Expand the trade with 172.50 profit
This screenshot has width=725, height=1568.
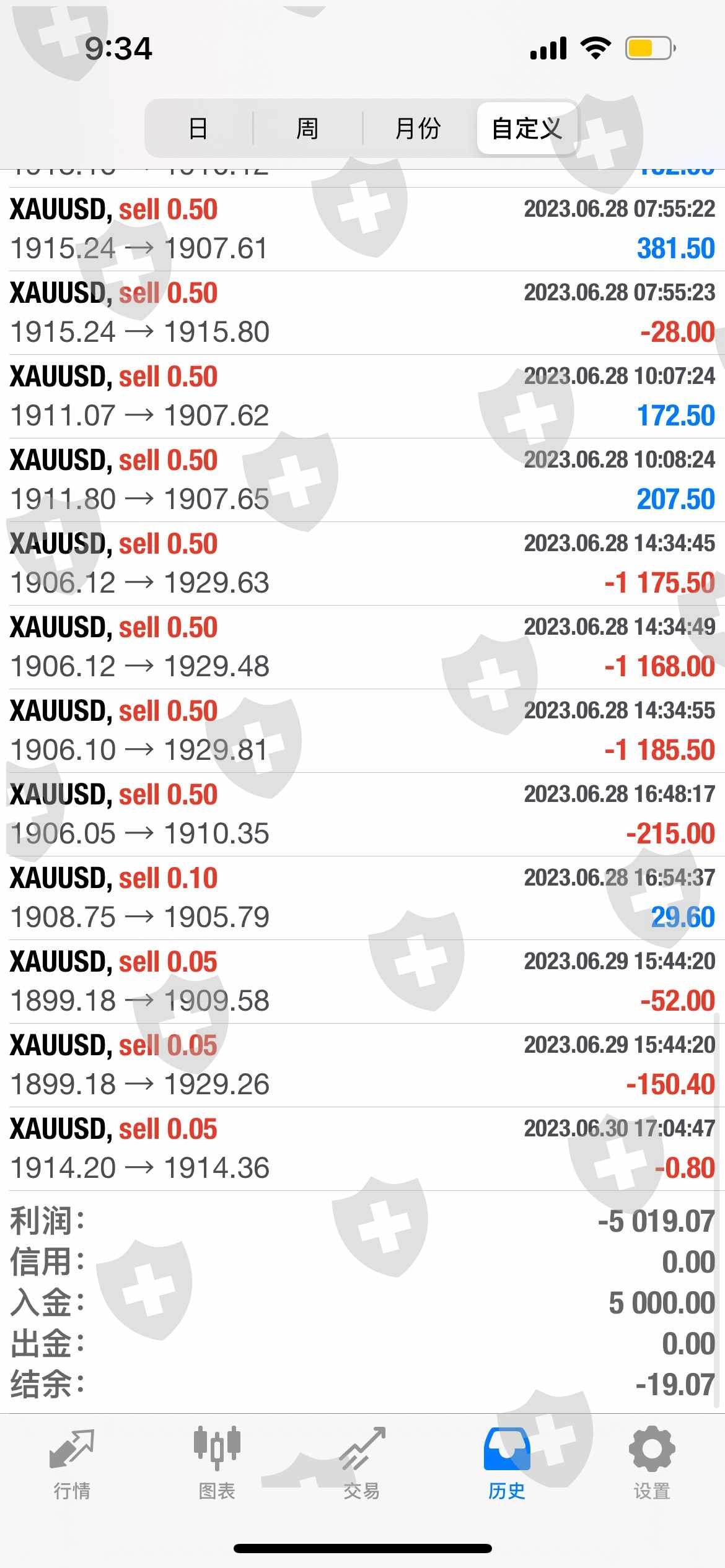coord(362,396)
